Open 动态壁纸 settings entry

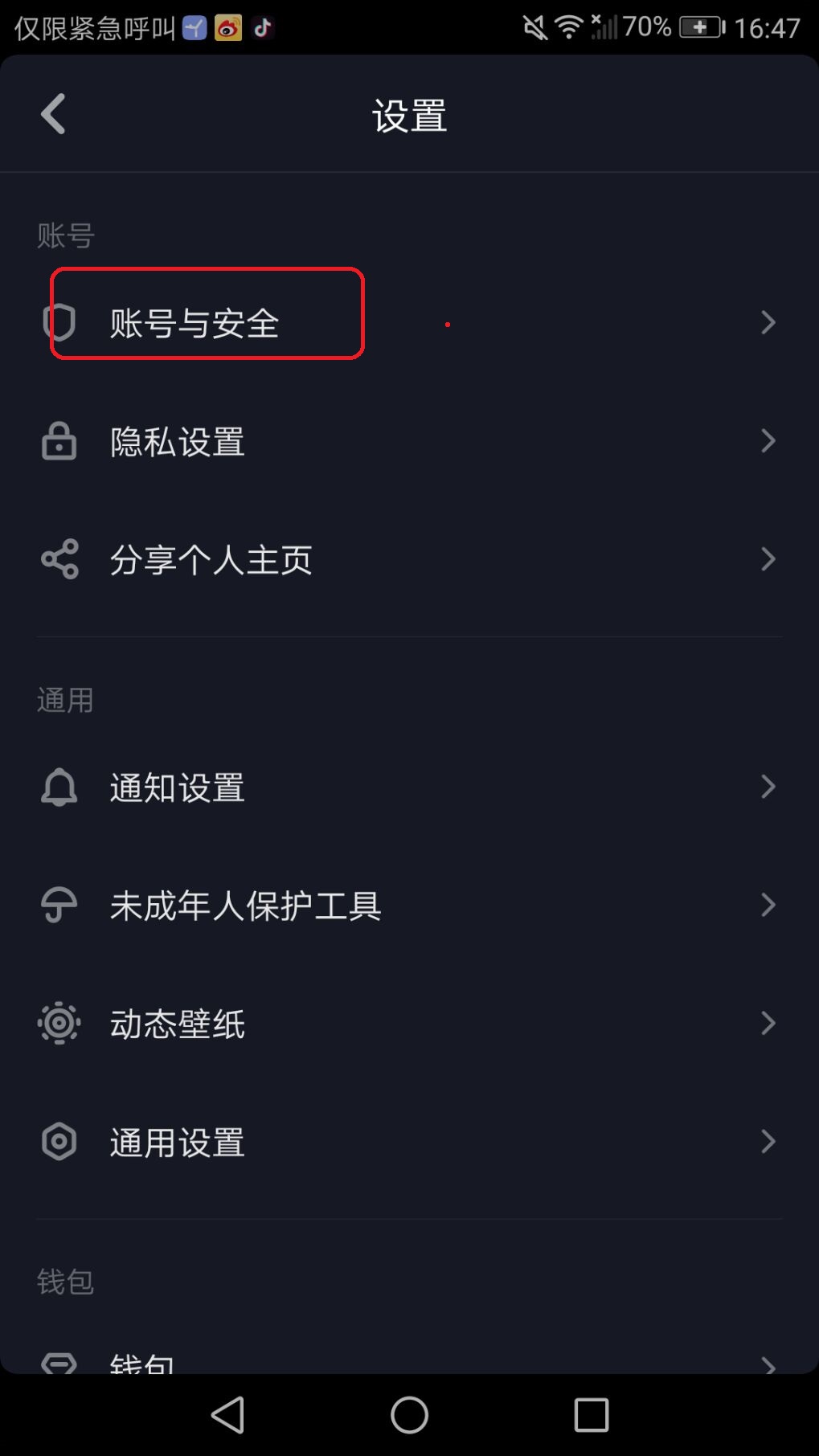177,1023
